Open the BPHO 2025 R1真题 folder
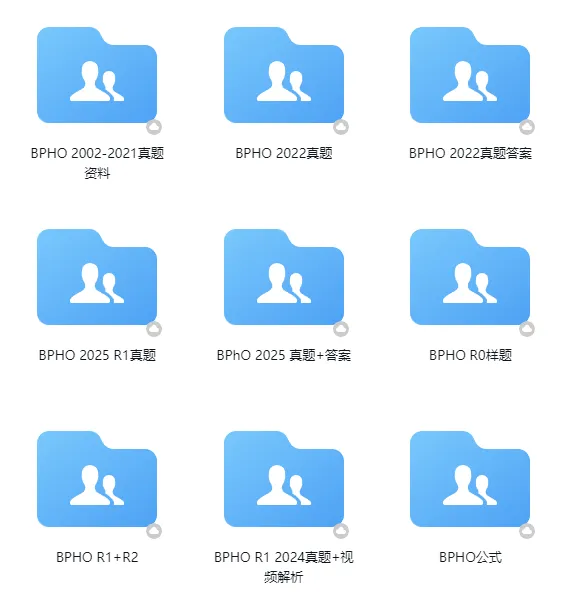563x606 pixels. 97,277
